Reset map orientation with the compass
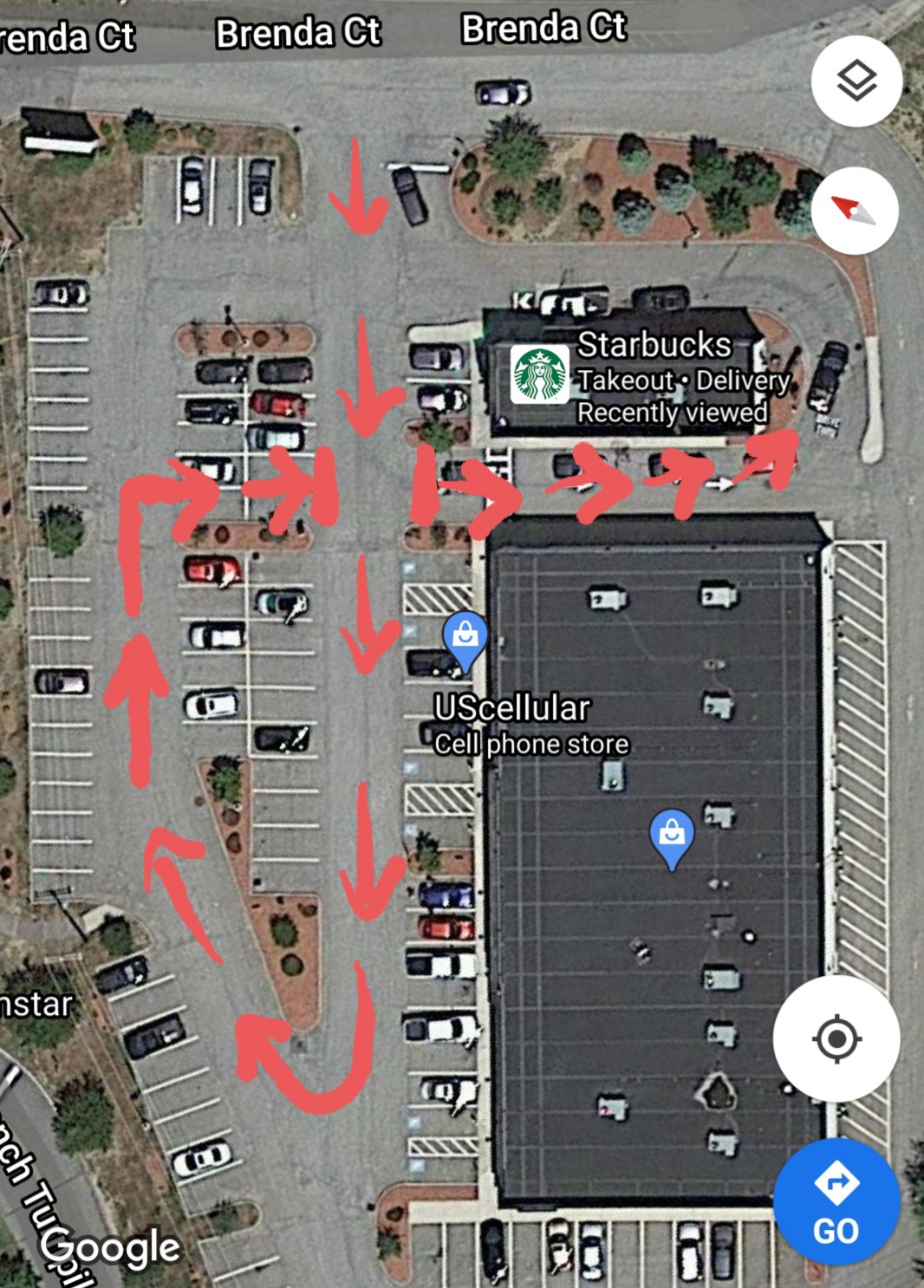This screenshot has width=924, height=1288. [x=855, y=211]
